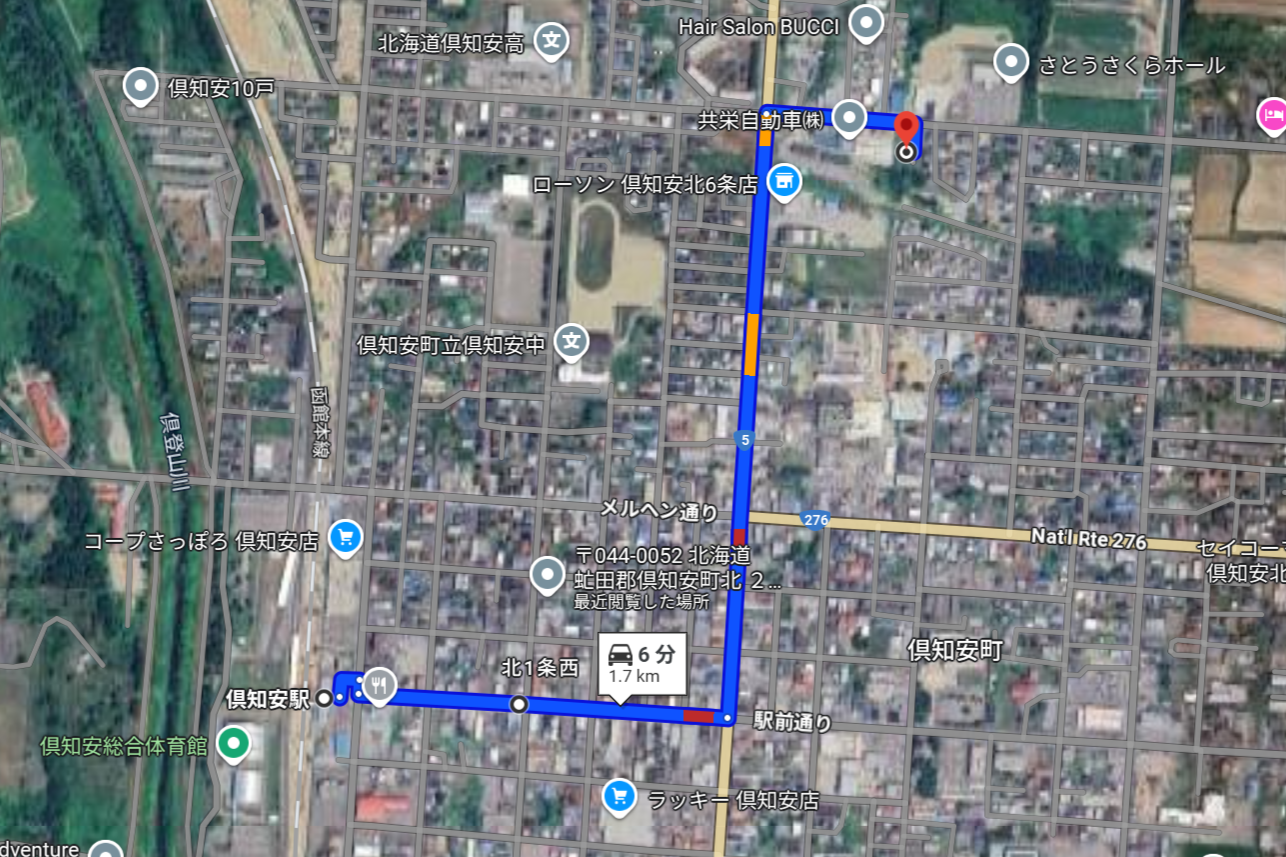
Task: Tap the Hair Salon BUCCI pin
Action: pos(866,22)
